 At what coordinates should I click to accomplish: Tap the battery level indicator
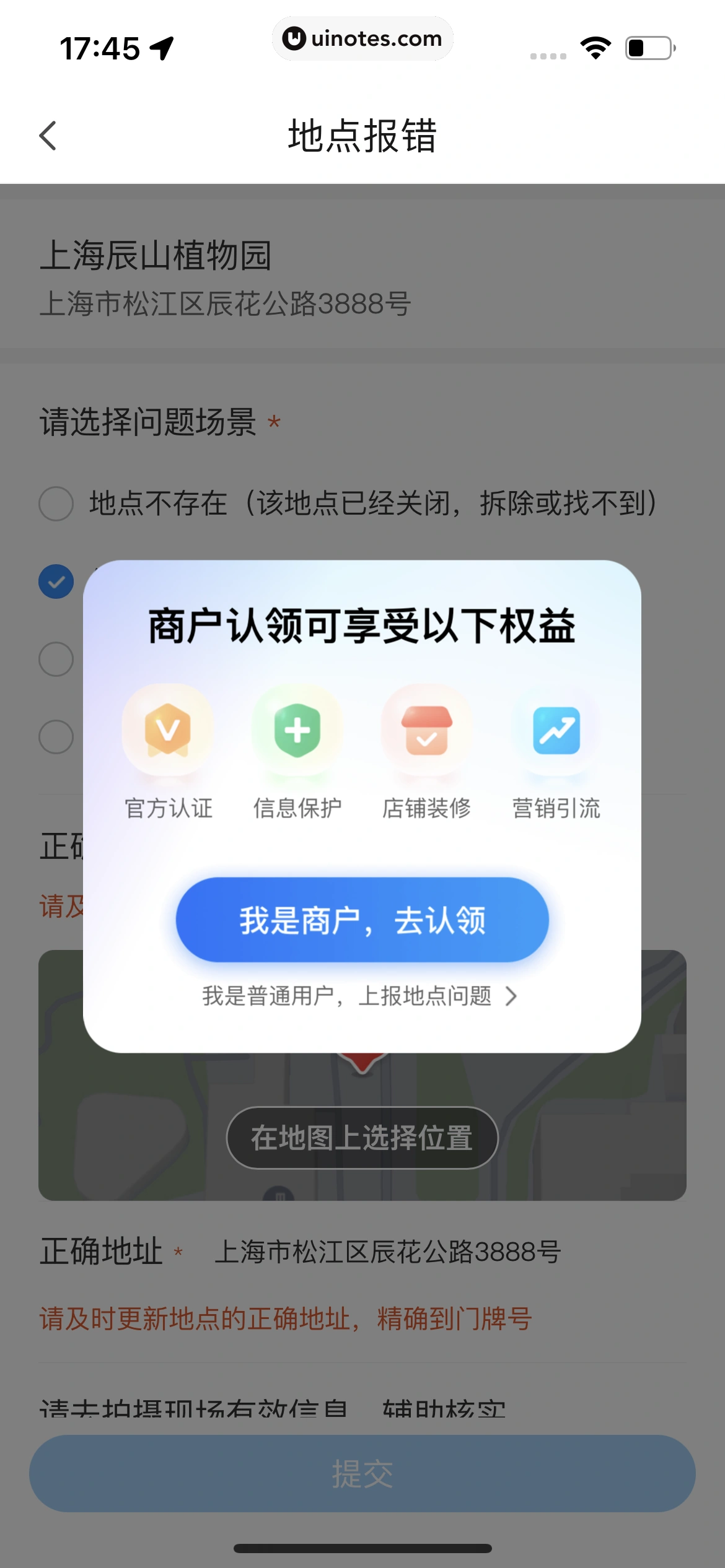pyautogui.click(x=649, y=46)
